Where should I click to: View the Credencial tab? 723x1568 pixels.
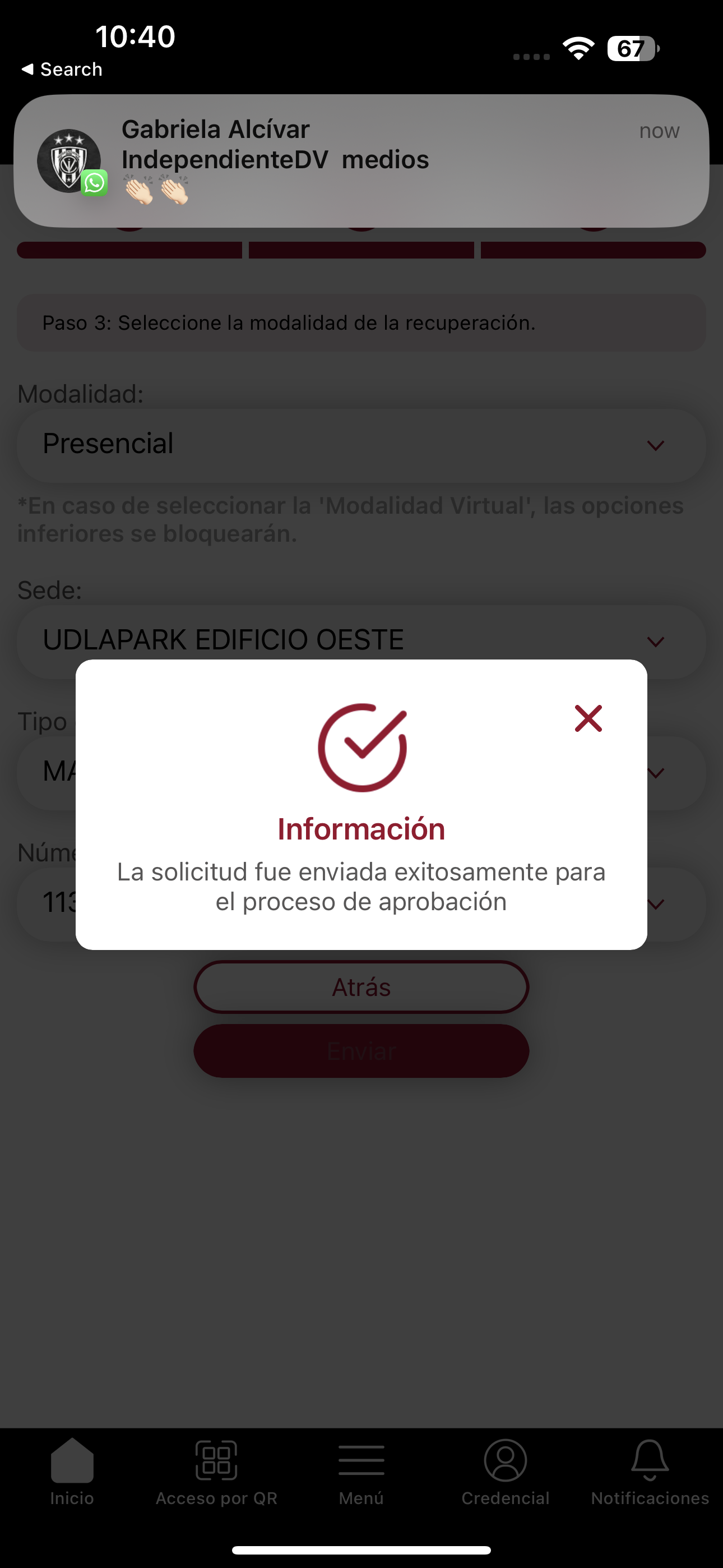[x=505, y=1470]
